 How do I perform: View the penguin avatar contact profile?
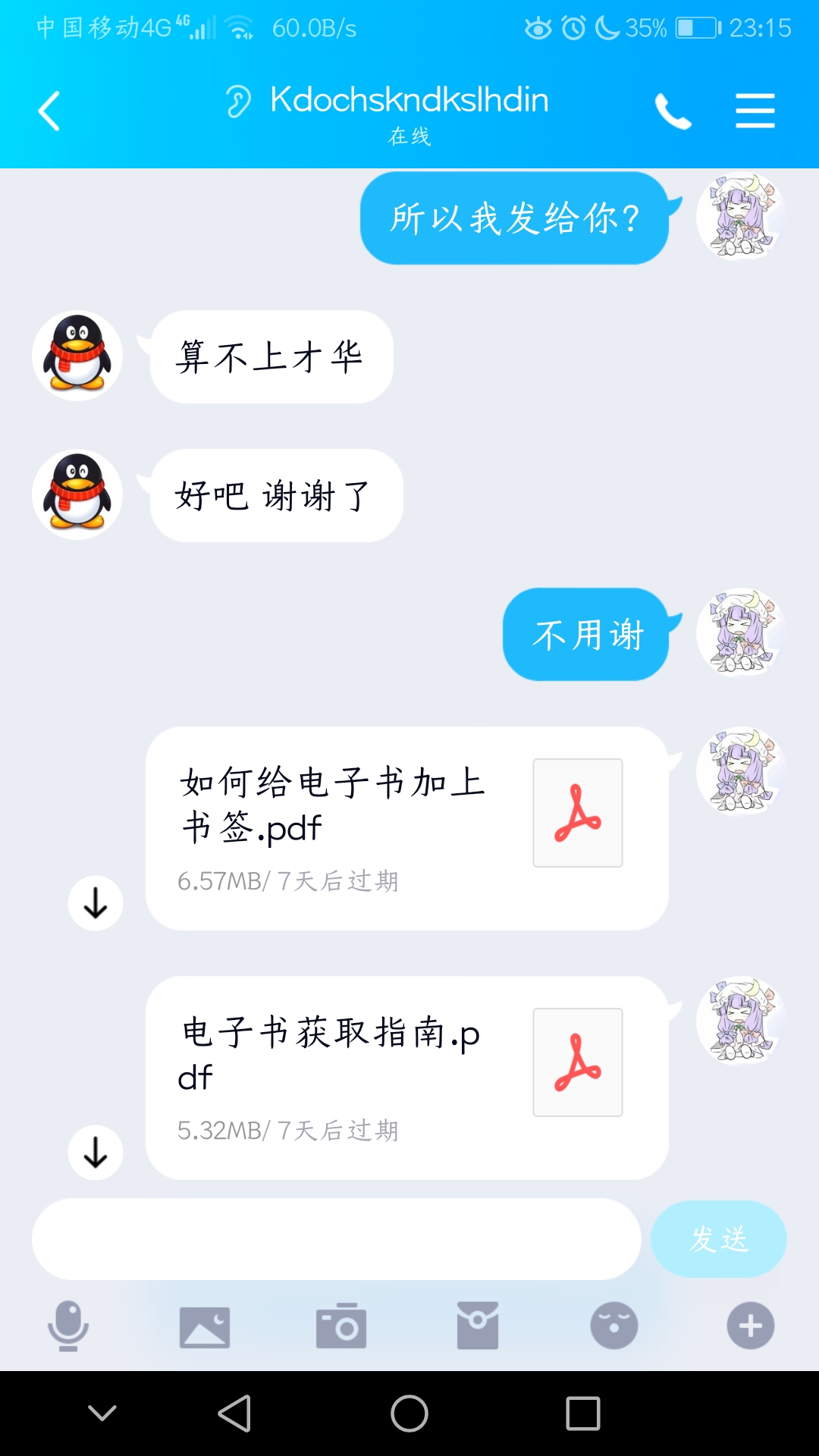[x=77, y=356]
